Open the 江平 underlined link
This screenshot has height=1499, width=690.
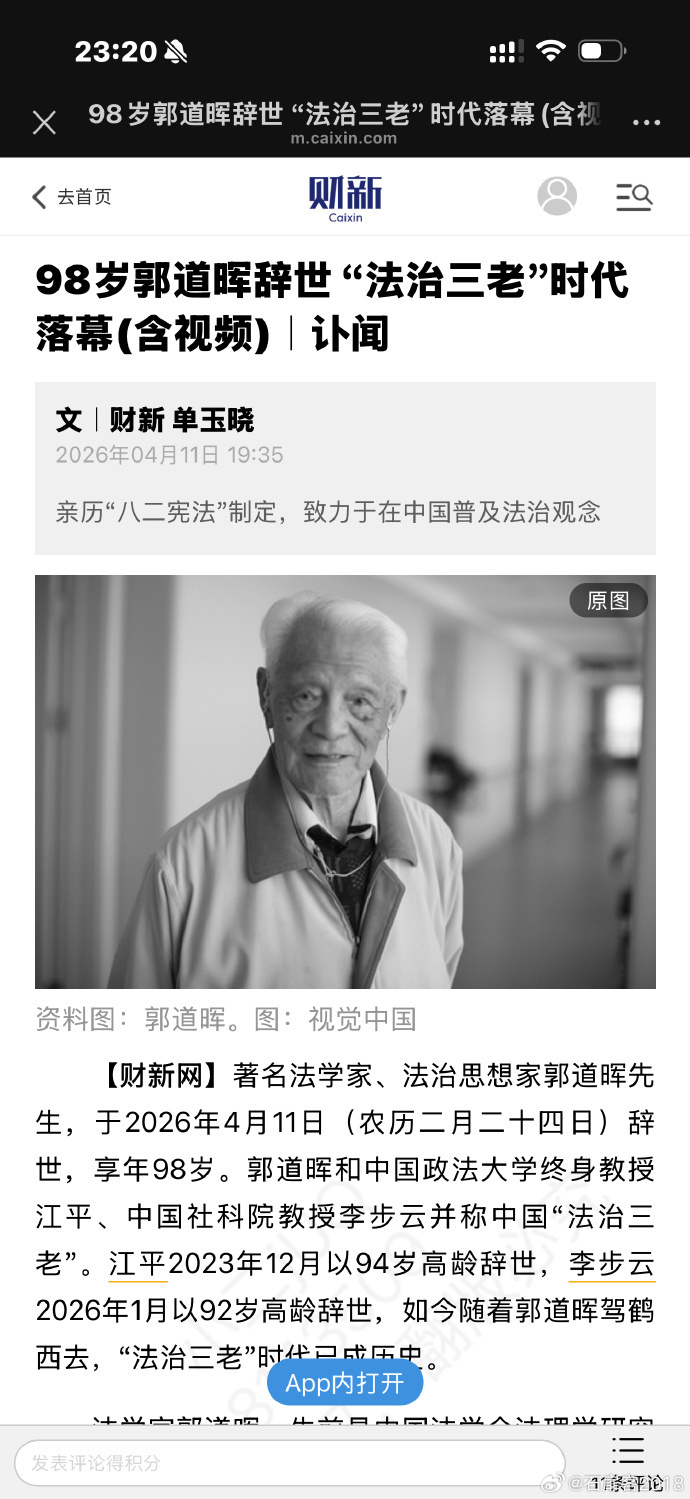point(138,1264)
